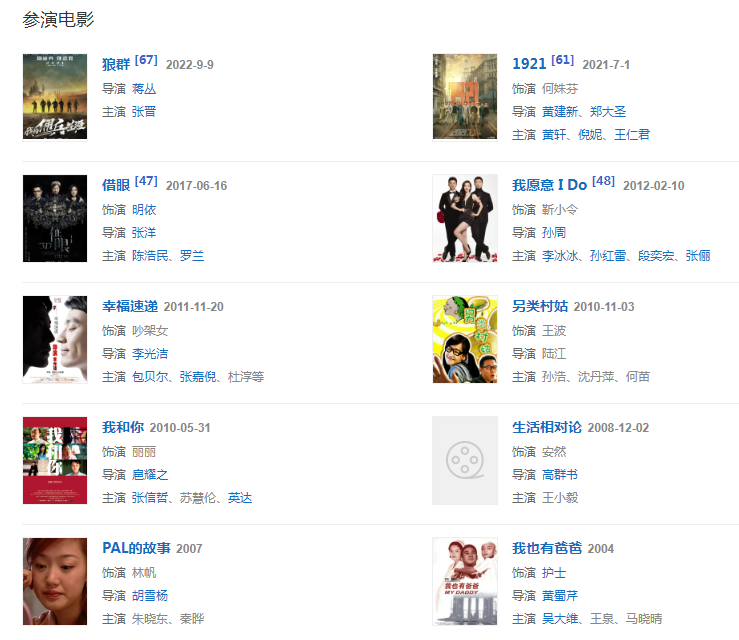
Task: Open the 借眼 movie poster thumbnail
Action: click(55, 218)
